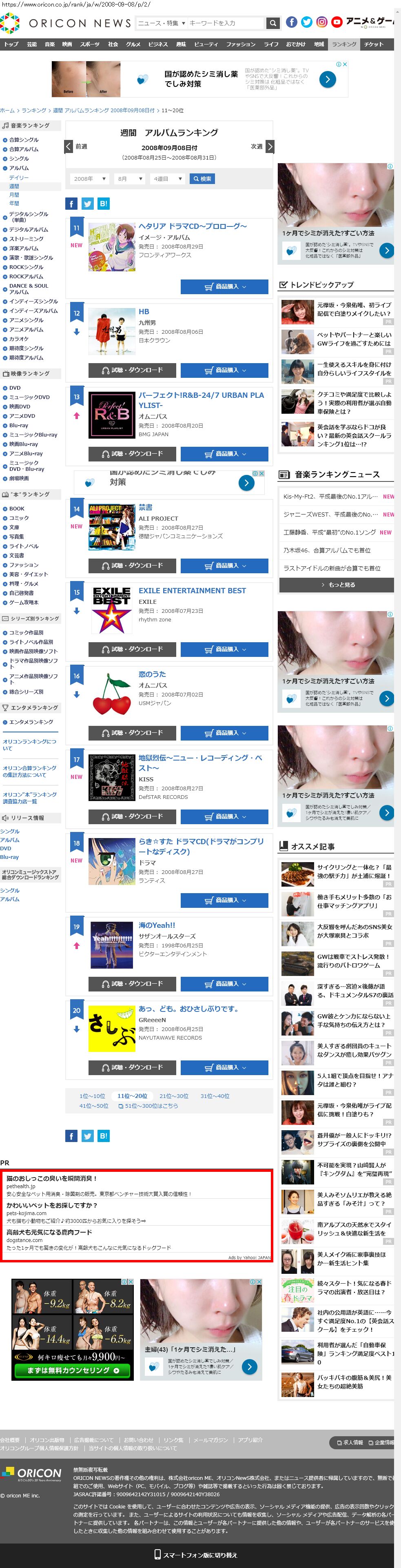
Task: Open the 音楽 tab in top navigation
Action: (x=49, y=44)
